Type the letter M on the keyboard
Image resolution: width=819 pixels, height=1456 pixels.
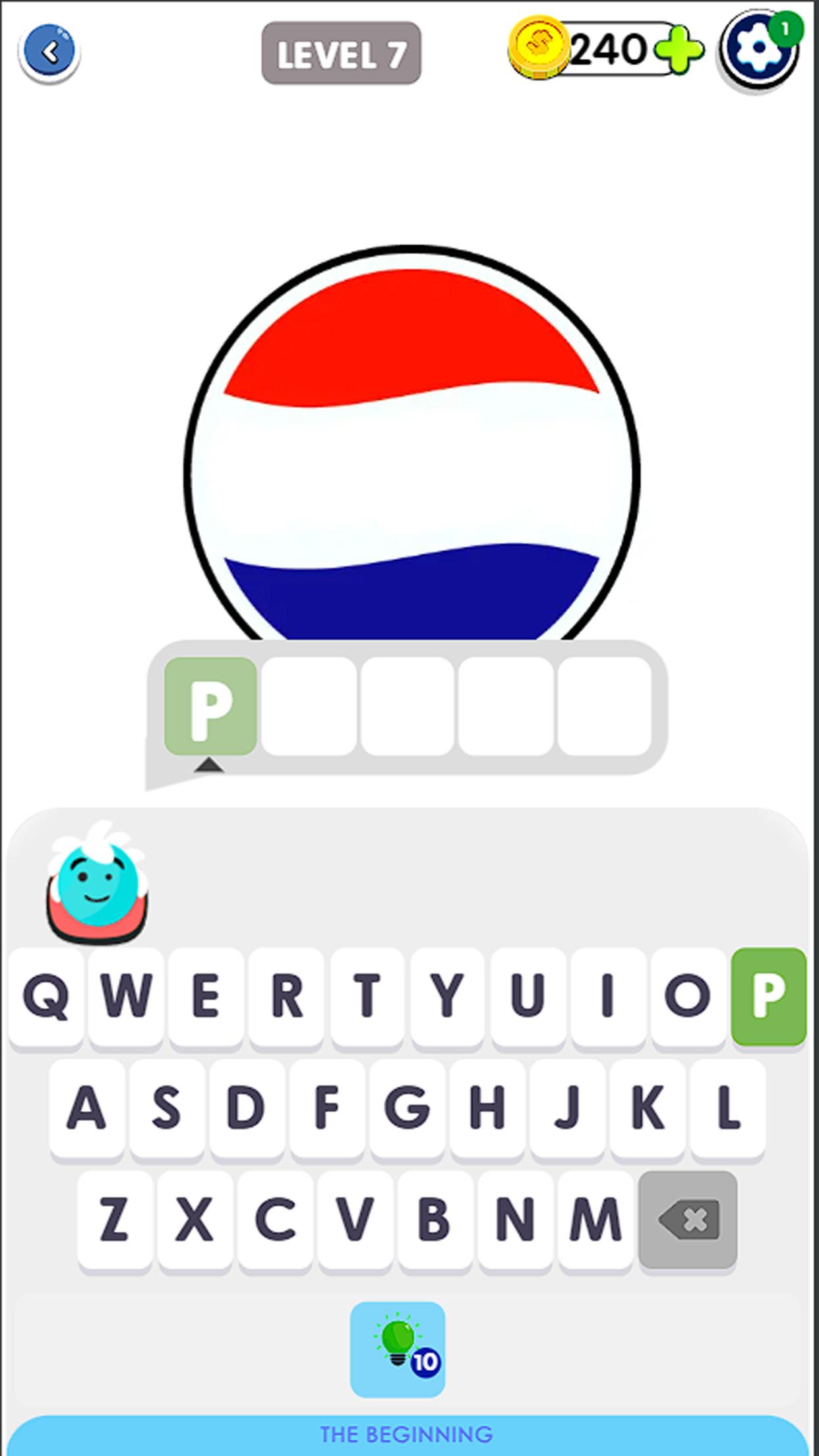595,1219
